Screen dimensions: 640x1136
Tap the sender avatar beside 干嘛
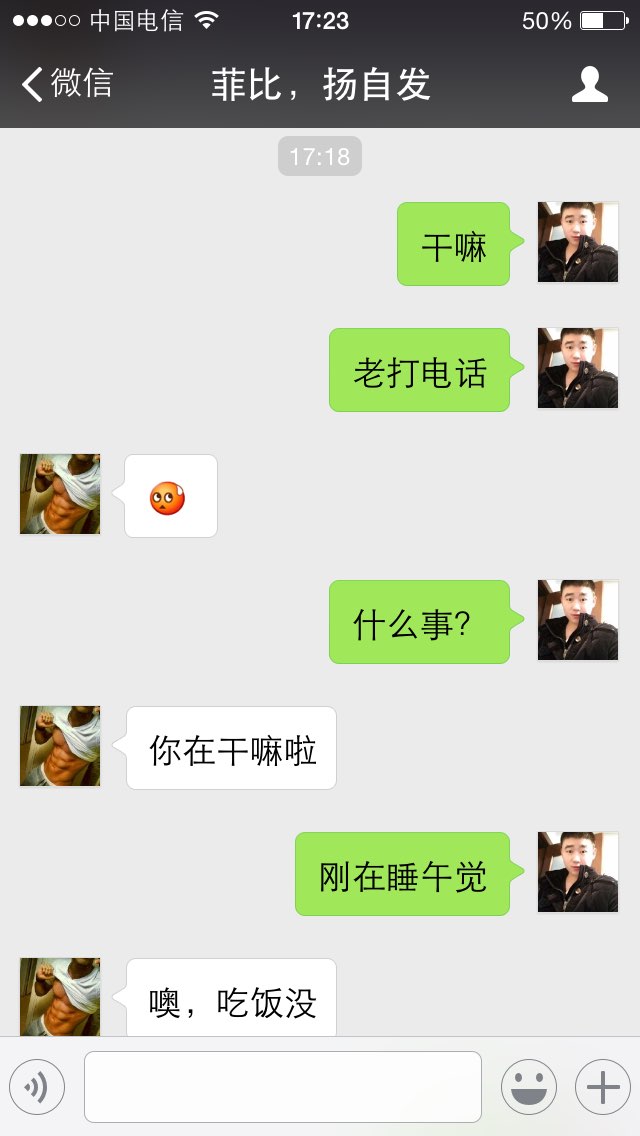point(578,242)
